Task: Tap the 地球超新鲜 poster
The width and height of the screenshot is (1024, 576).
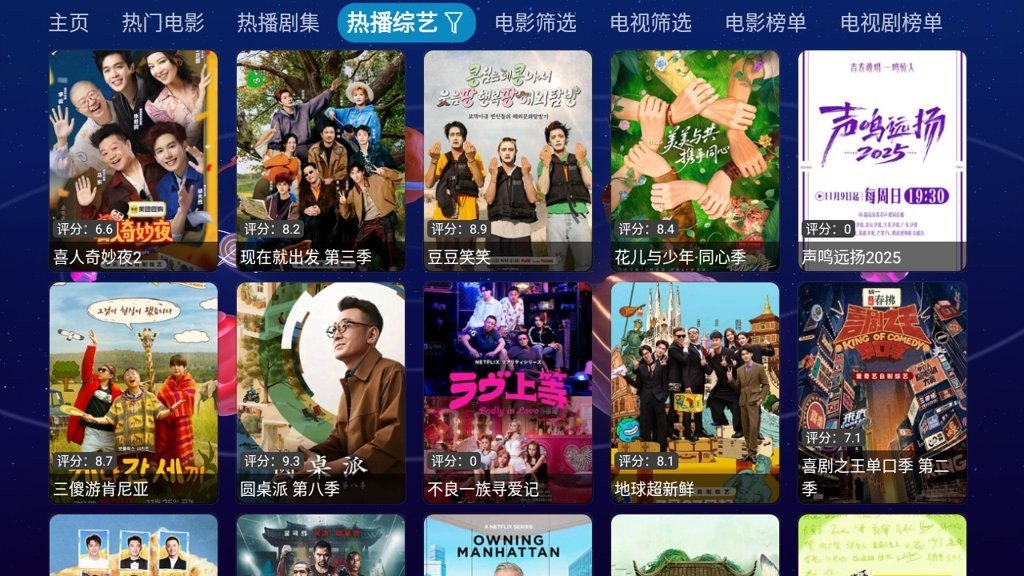Action: pyautogui.click(x=695, y=392)
